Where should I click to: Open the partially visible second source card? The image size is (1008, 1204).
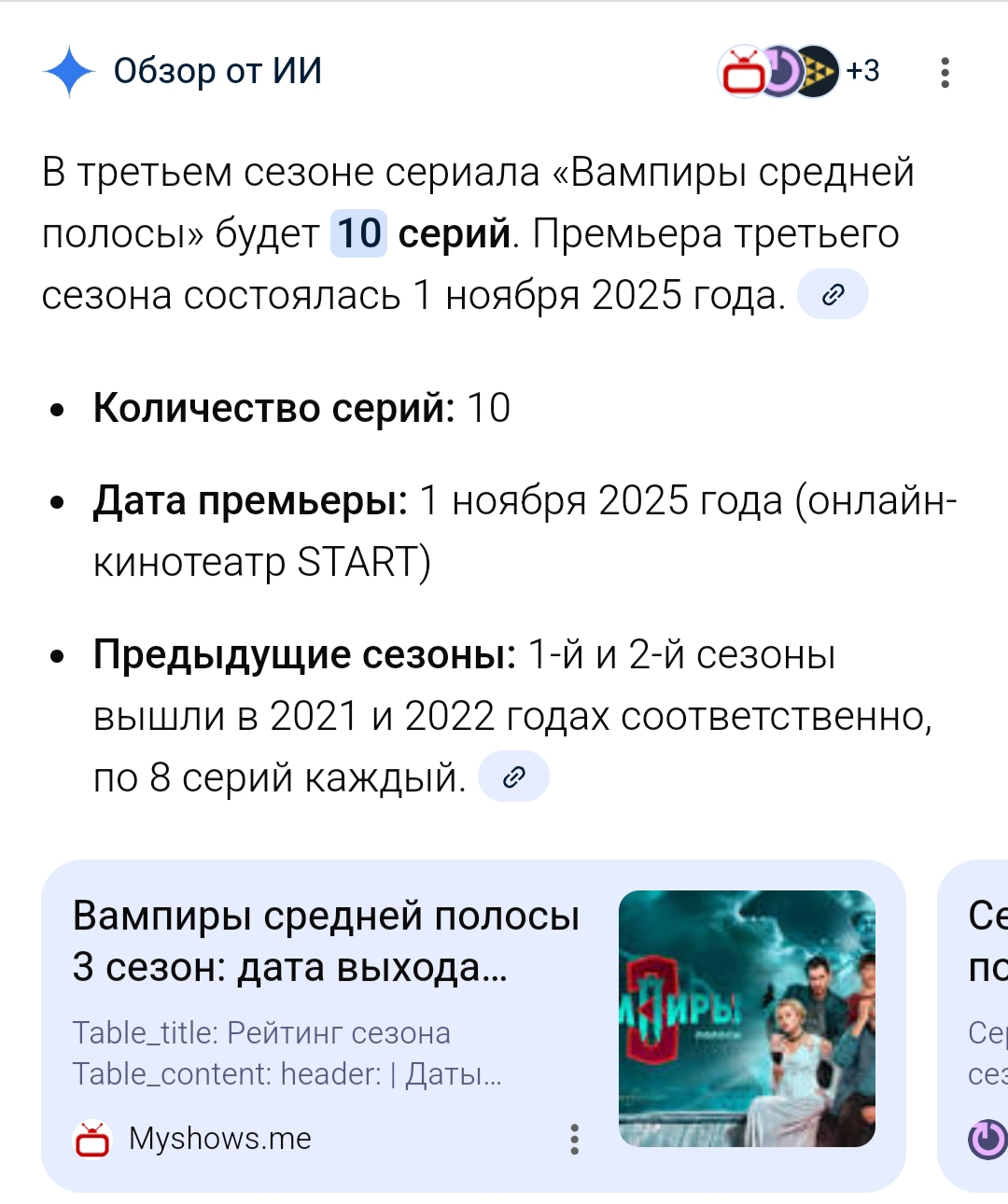coord(973,1026)
